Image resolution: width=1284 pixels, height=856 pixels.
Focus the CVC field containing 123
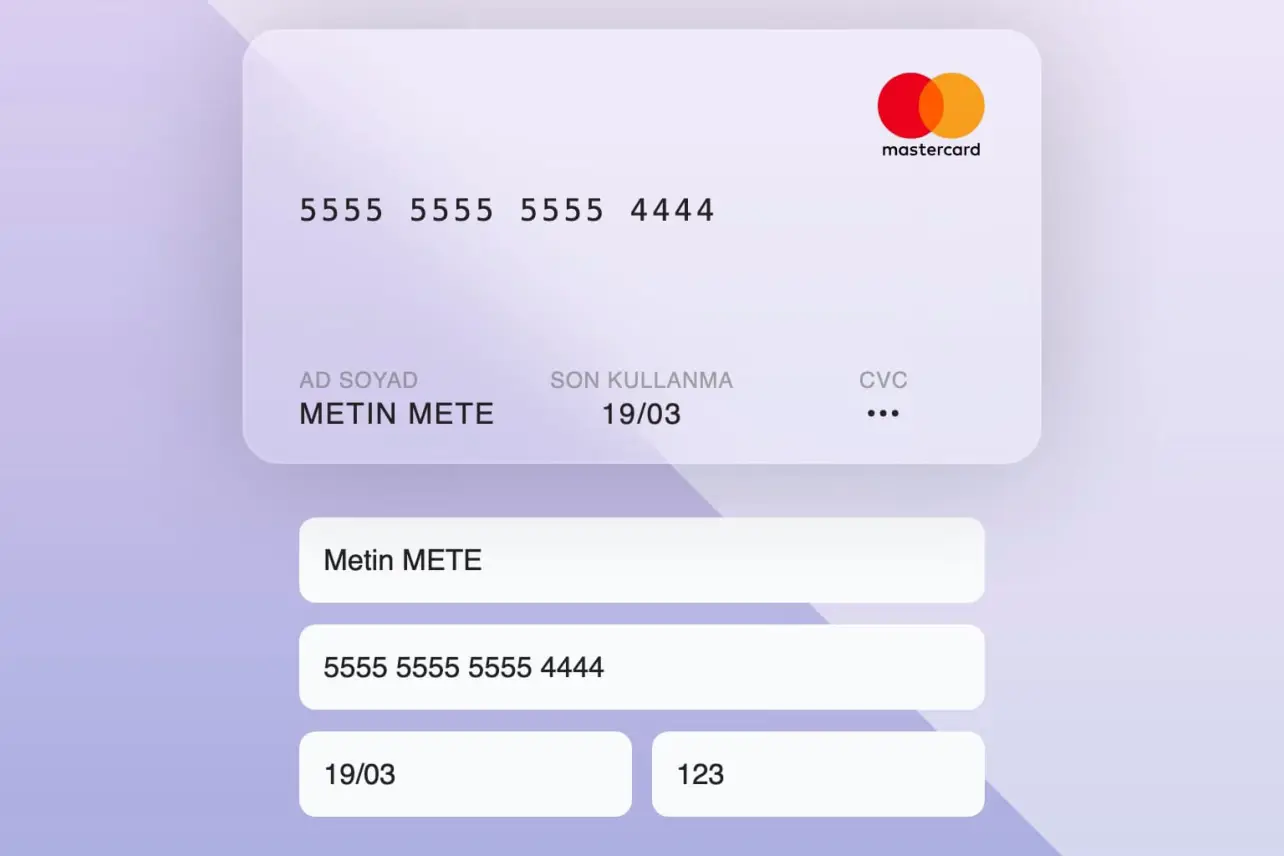[x=818, y=774]
